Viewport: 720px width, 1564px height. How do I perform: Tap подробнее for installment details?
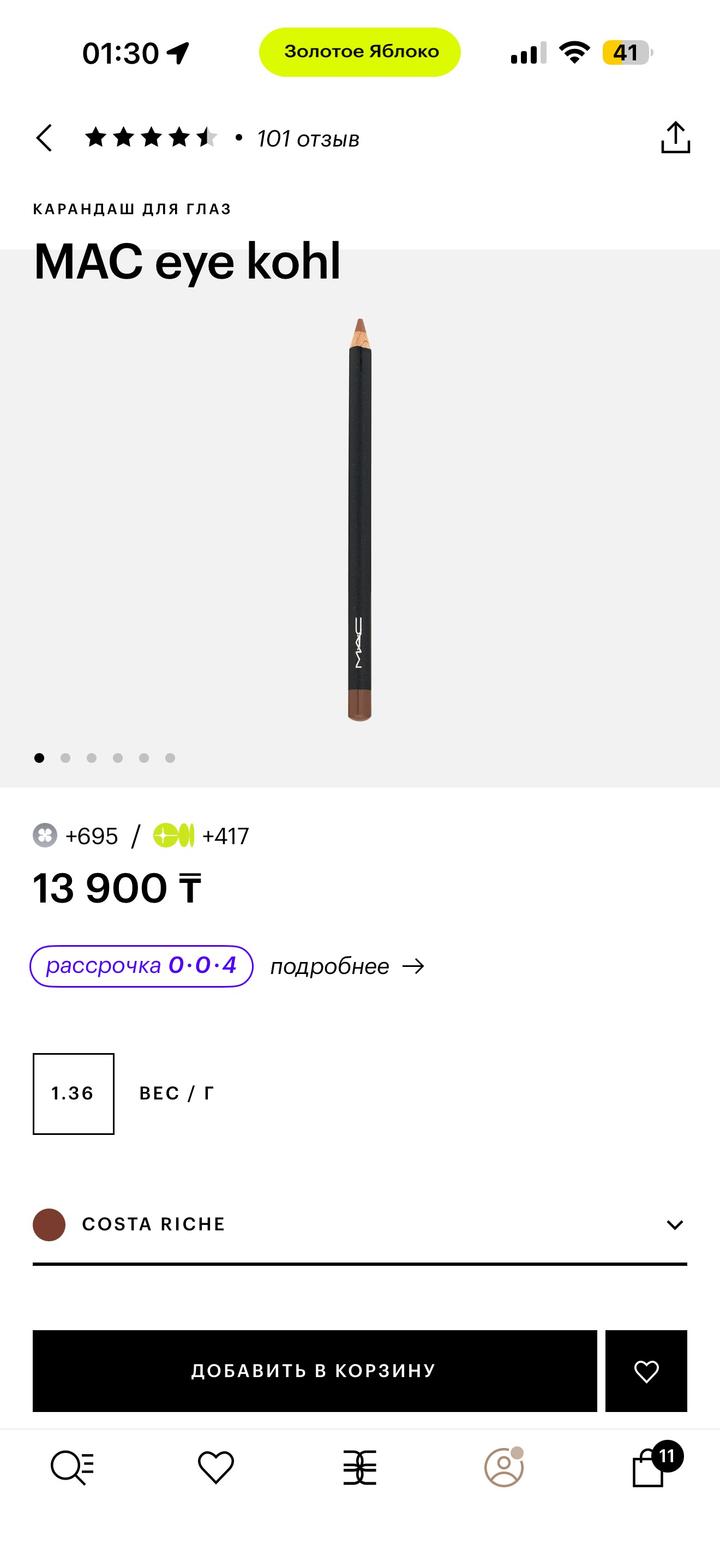coord(347,966)
